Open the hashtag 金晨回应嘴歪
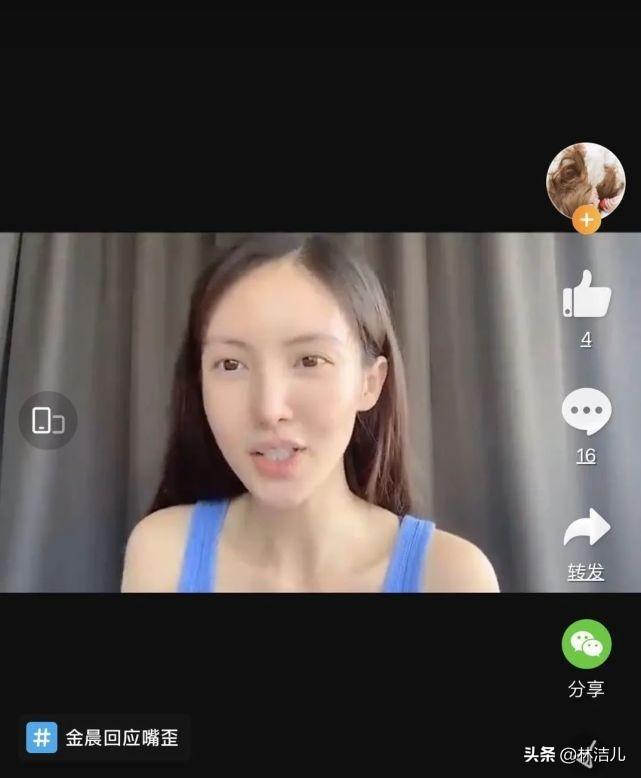The height and width of the screenshot is (778, 641). [x=106, y=738]
